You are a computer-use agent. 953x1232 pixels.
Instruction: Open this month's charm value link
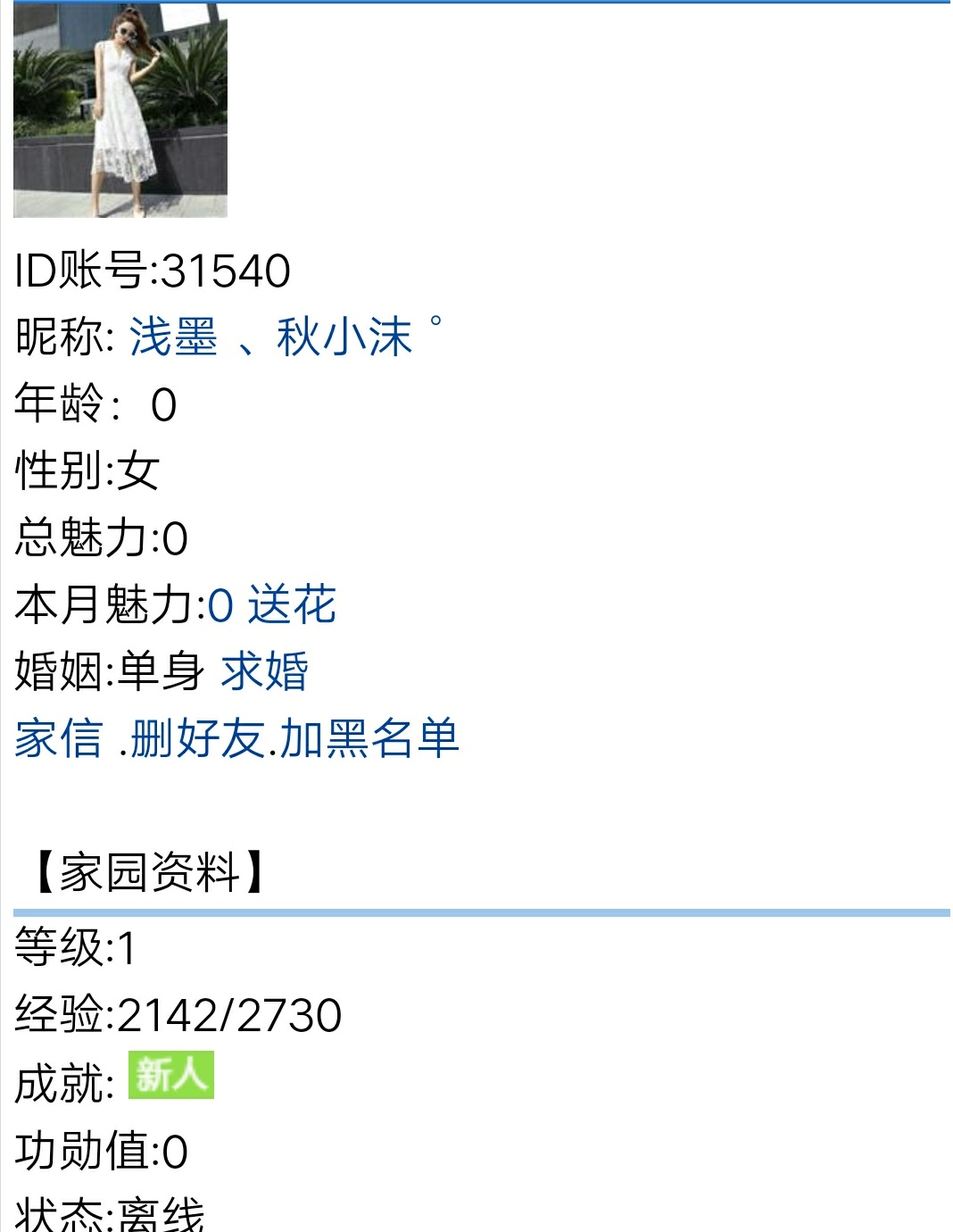[220, 605]
